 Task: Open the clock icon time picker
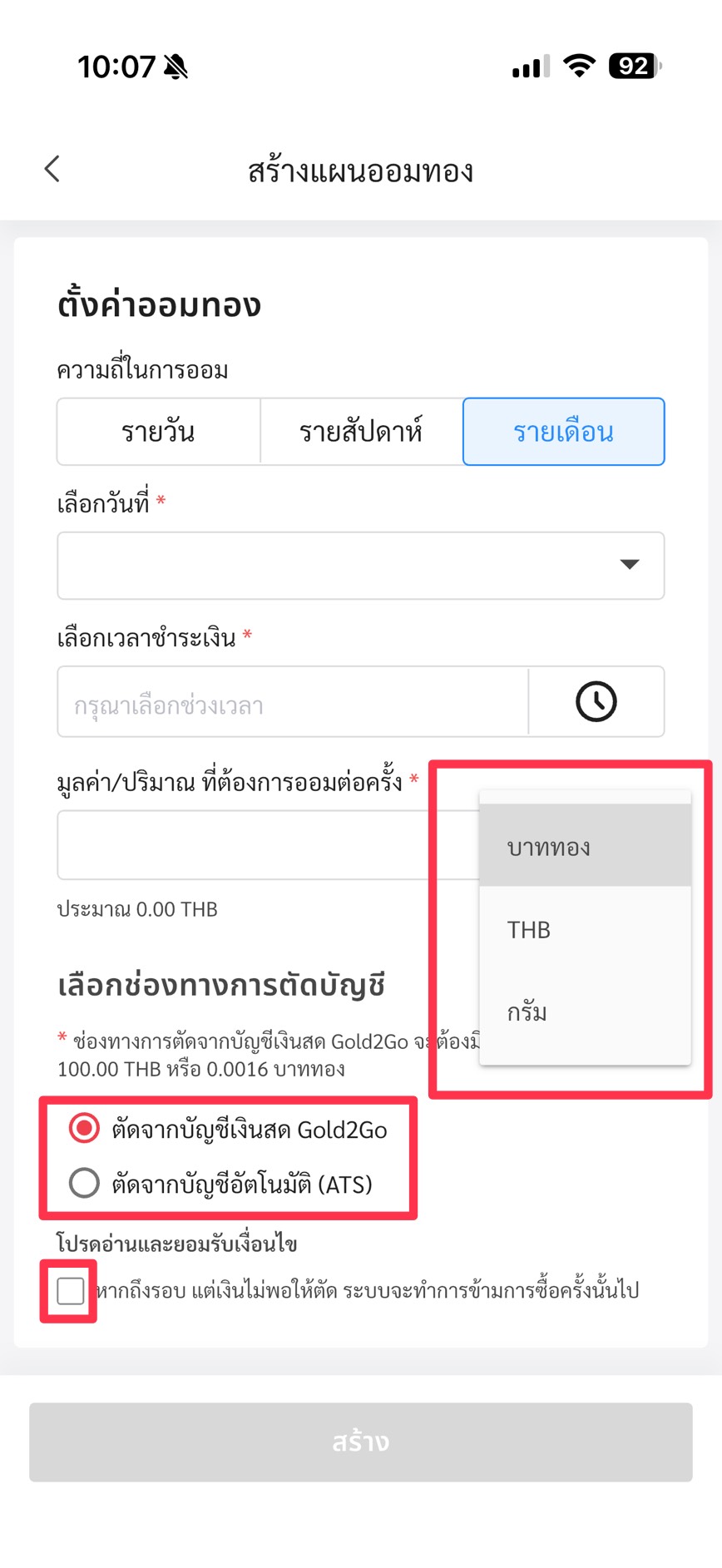596,701
